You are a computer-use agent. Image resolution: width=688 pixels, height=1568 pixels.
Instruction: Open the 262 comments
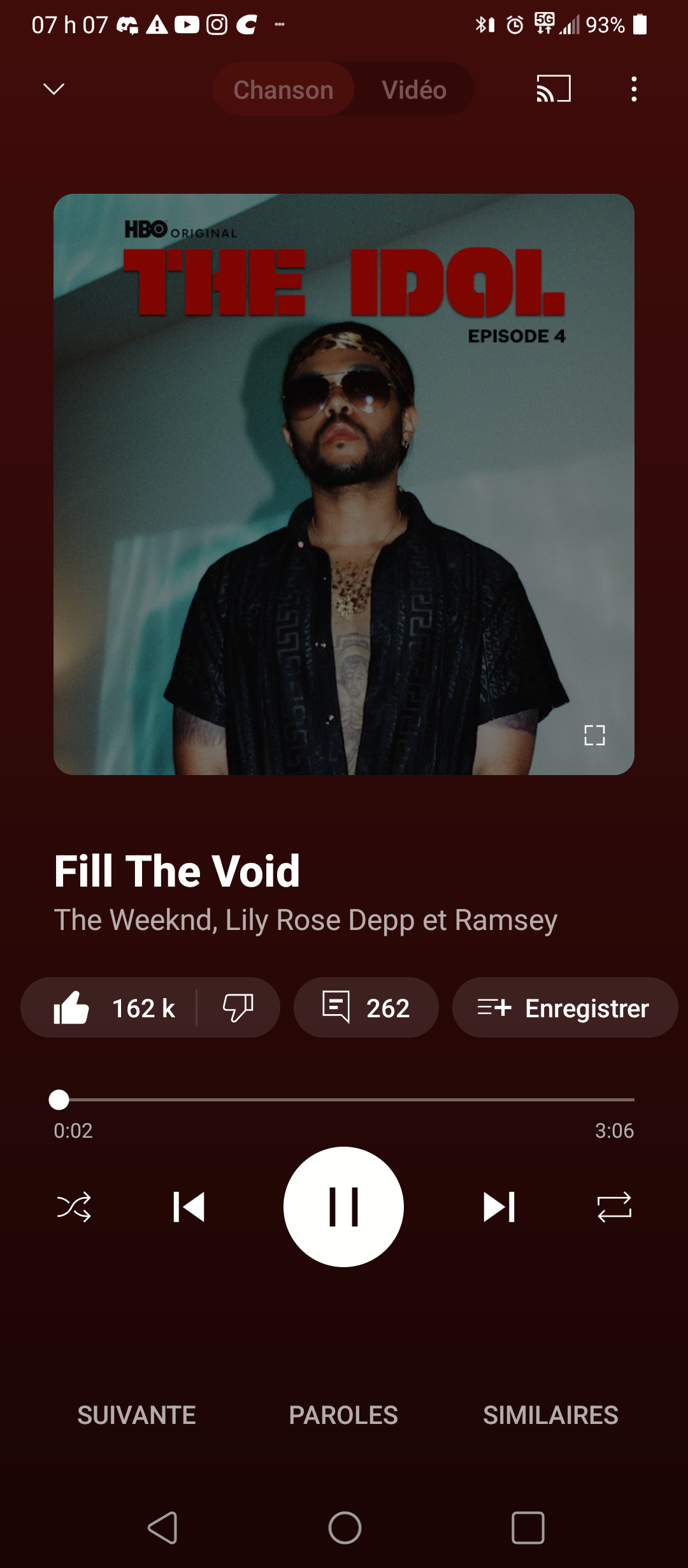(366, 1008)
